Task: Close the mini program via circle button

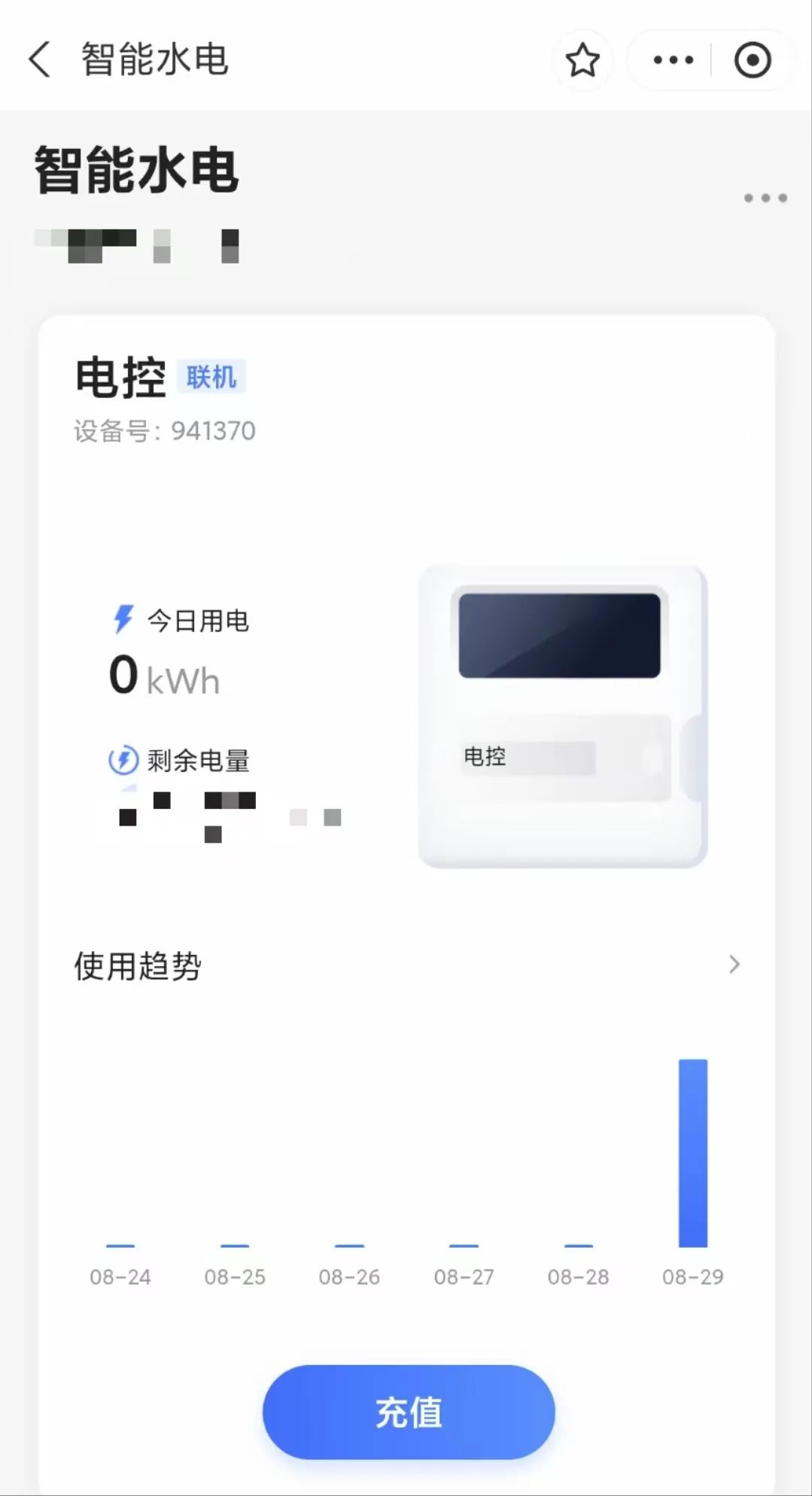Action: click(753, 60)
